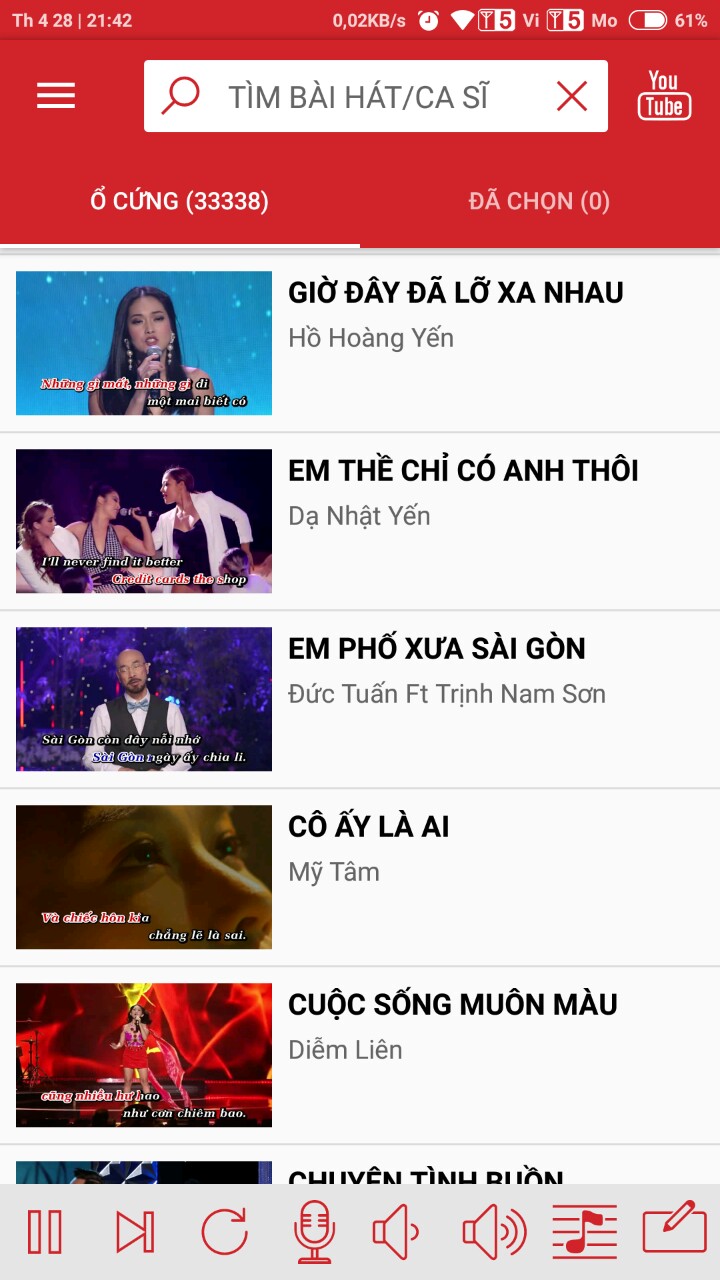Screen dimensions: 720x1280
Task: Select the Ổ CỨNG (33338) tab
Action: [x=180, y=201]
